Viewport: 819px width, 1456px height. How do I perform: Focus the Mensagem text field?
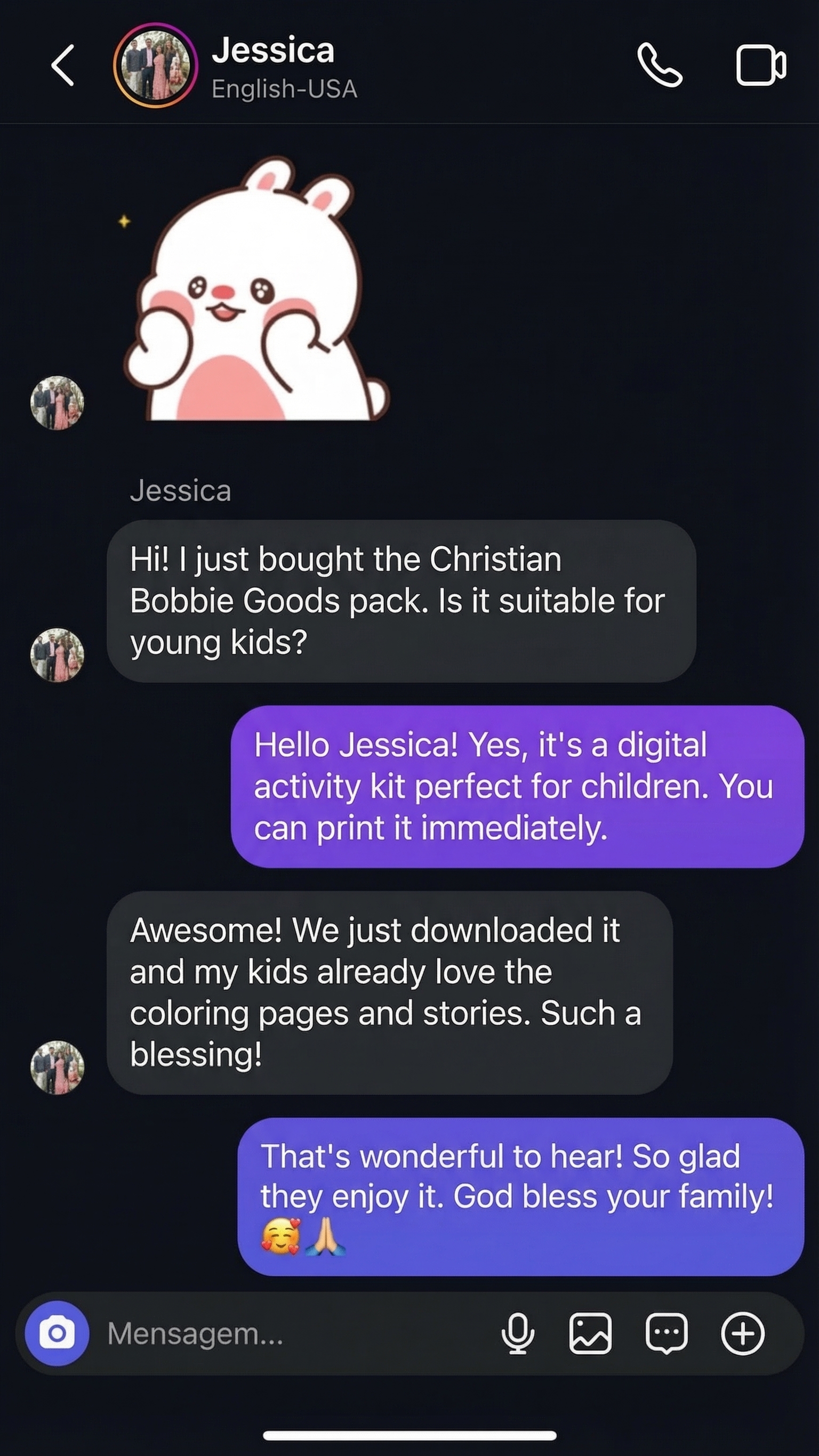pyautogui.click(x=283, y=1333)
